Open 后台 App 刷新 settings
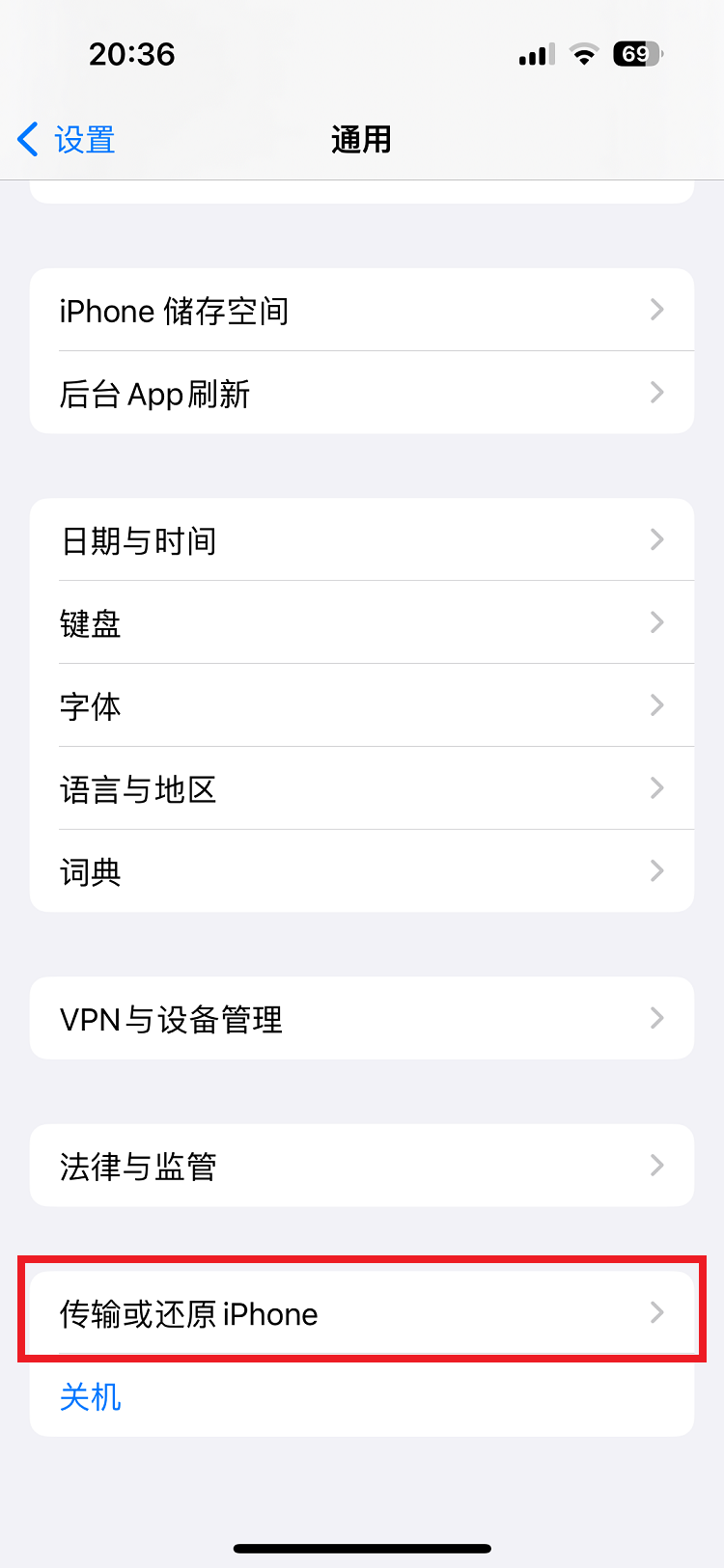This screenshot has height=1568, width=724. coord(361,394)
